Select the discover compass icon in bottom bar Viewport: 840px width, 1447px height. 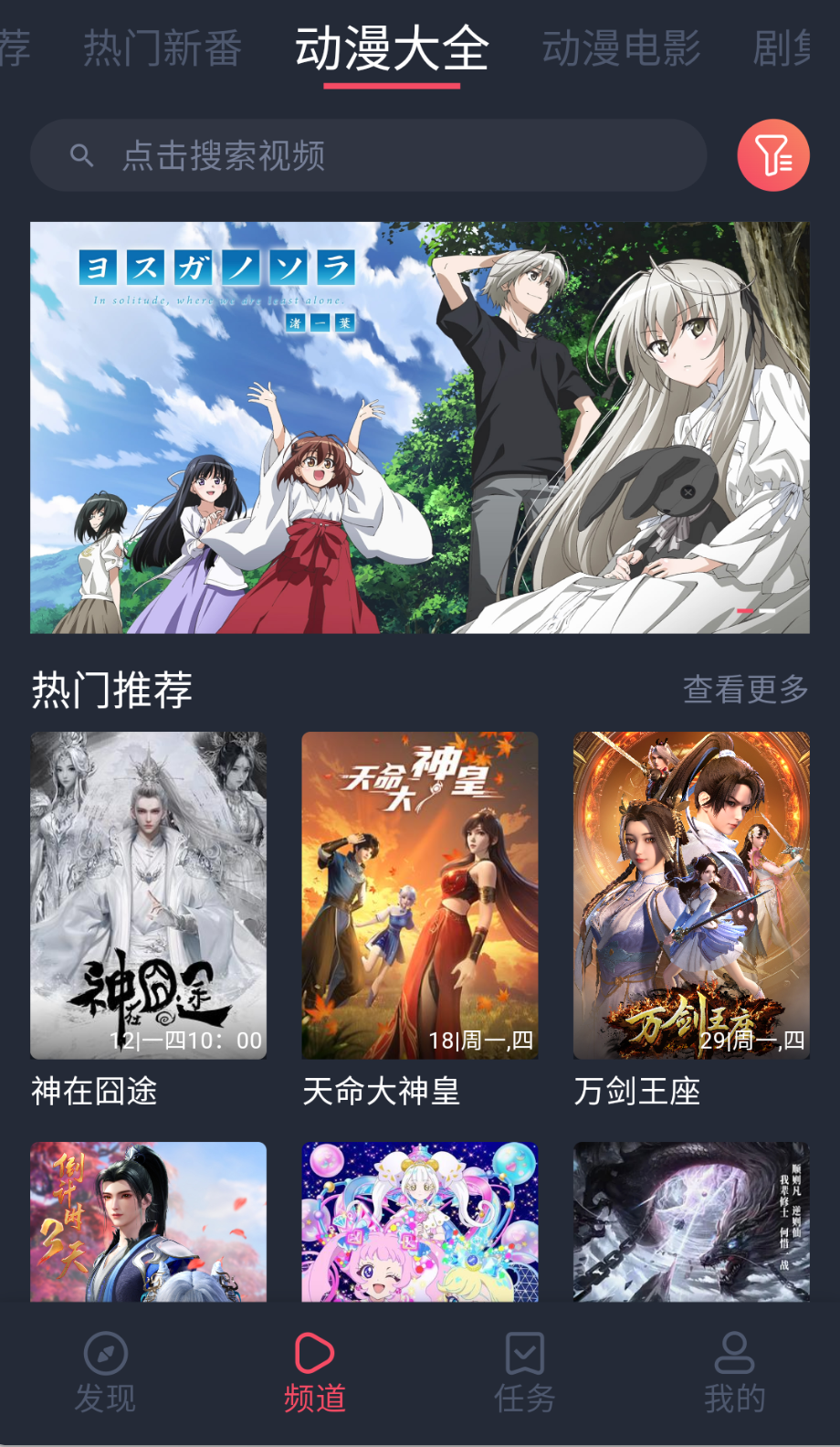point(104,1356)
